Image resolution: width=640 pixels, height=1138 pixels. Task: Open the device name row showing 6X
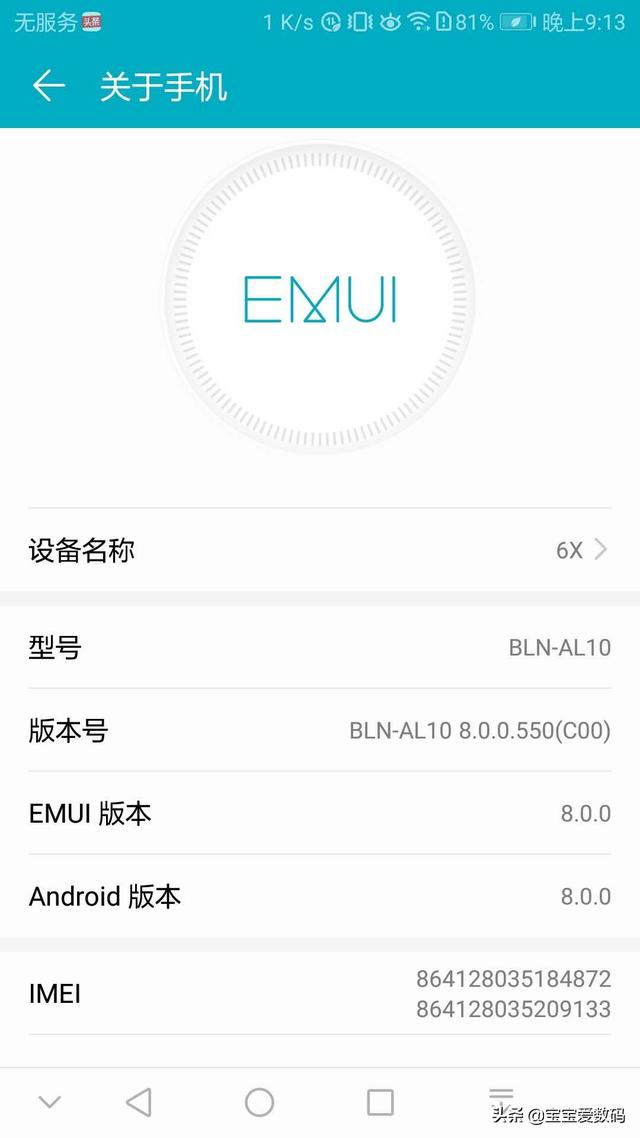320,550
